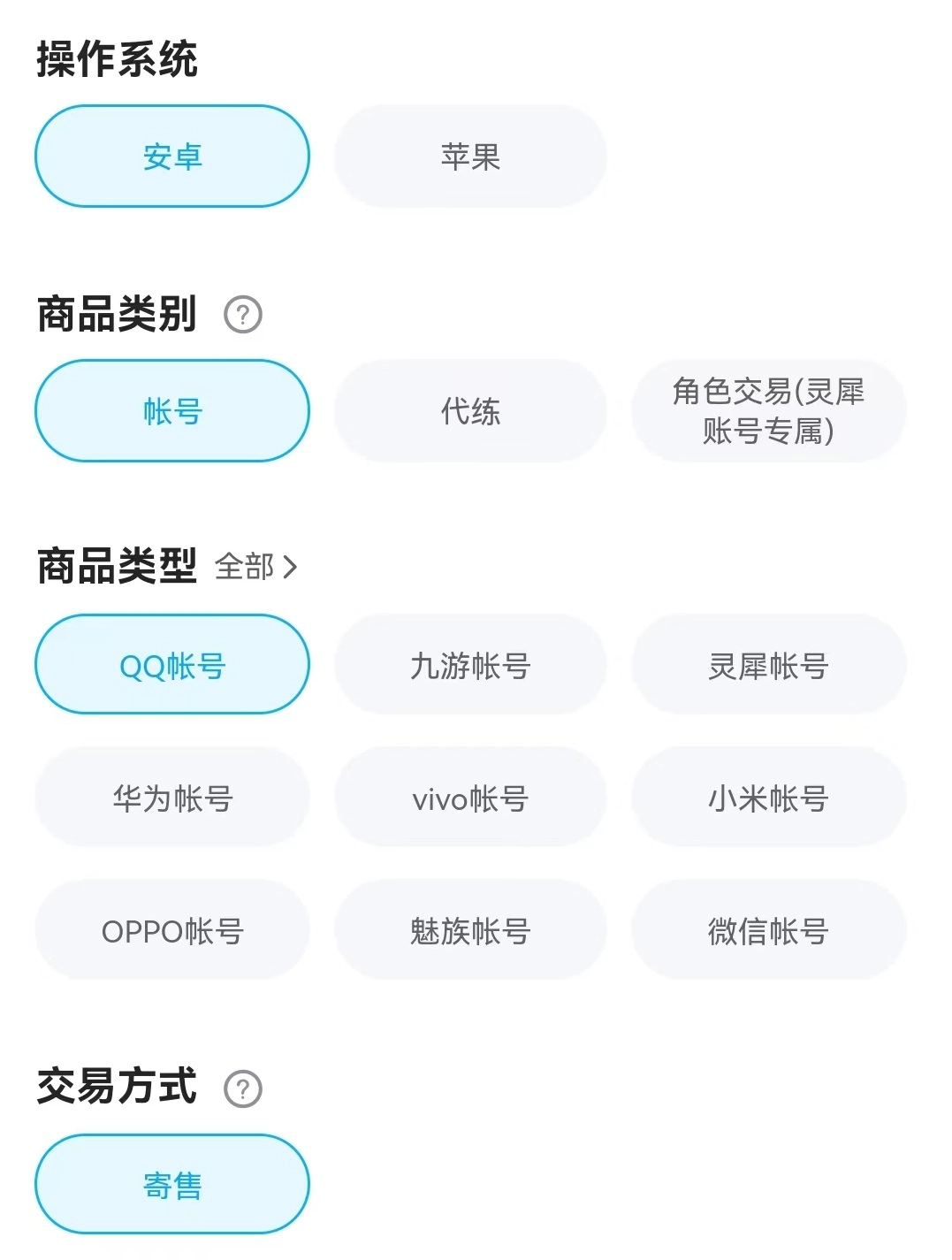Select the 华为帐号 type chip
Image resolution: width=952 pixels, height=1260 pixels.
(x=172, y=798)
